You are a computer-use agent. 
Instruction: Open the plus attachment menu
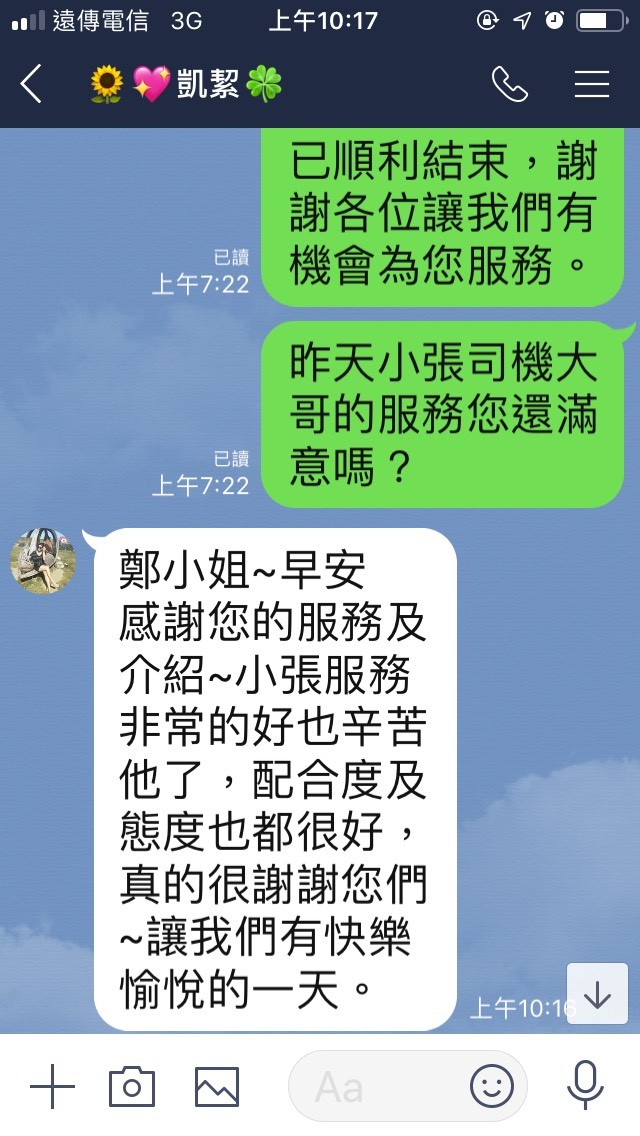point(52,1086)
